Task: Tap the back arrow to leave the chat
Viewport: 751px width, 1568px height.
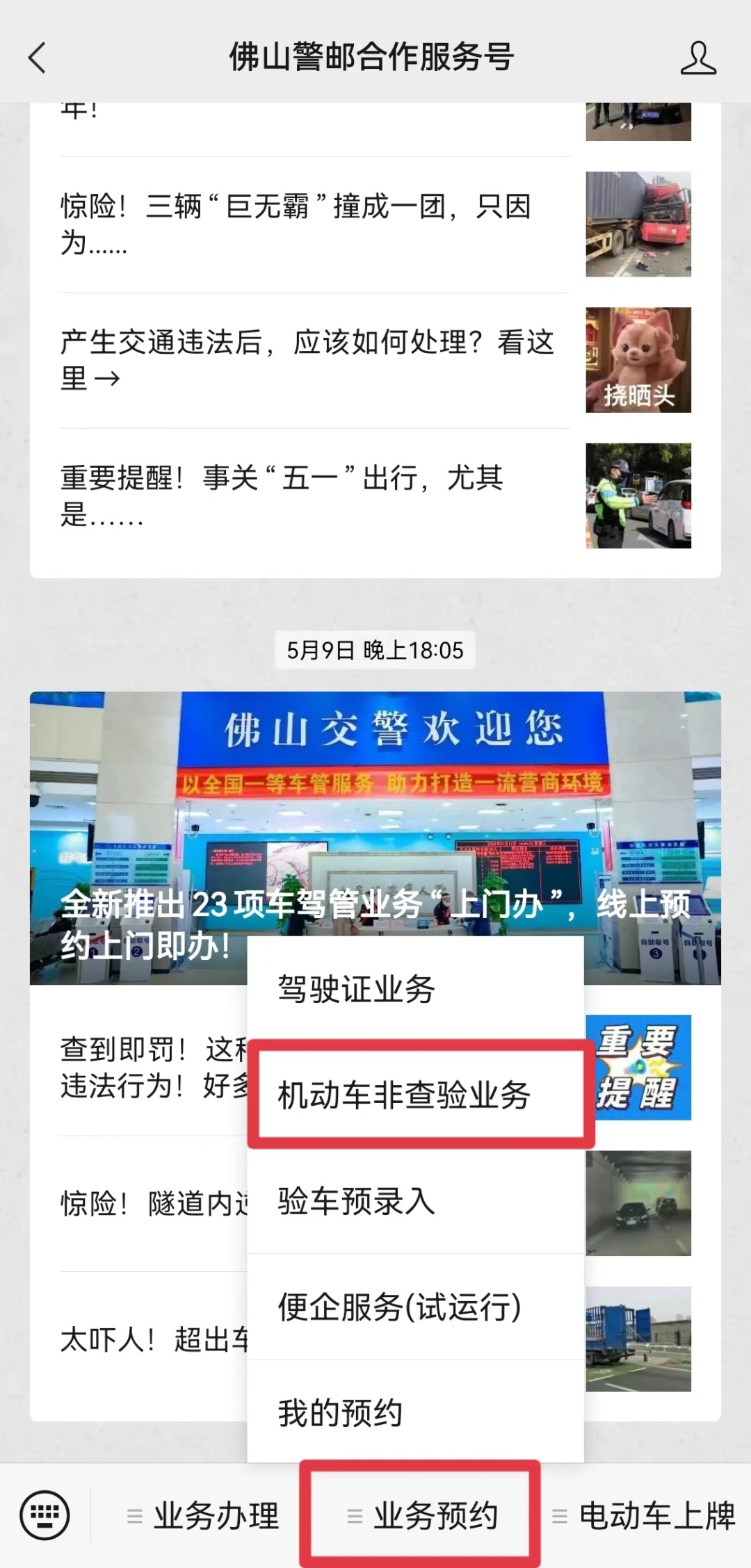Action: [38, 59]
